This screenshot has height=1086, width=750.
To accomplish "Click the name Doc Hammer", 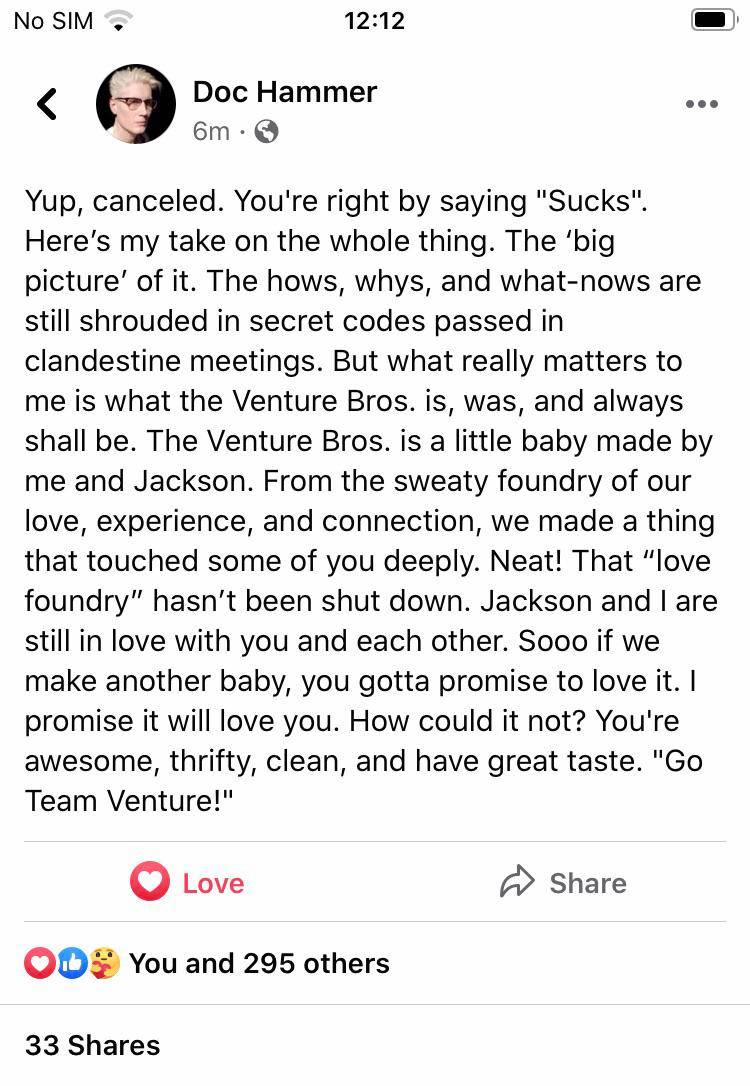I will point(286,92).
